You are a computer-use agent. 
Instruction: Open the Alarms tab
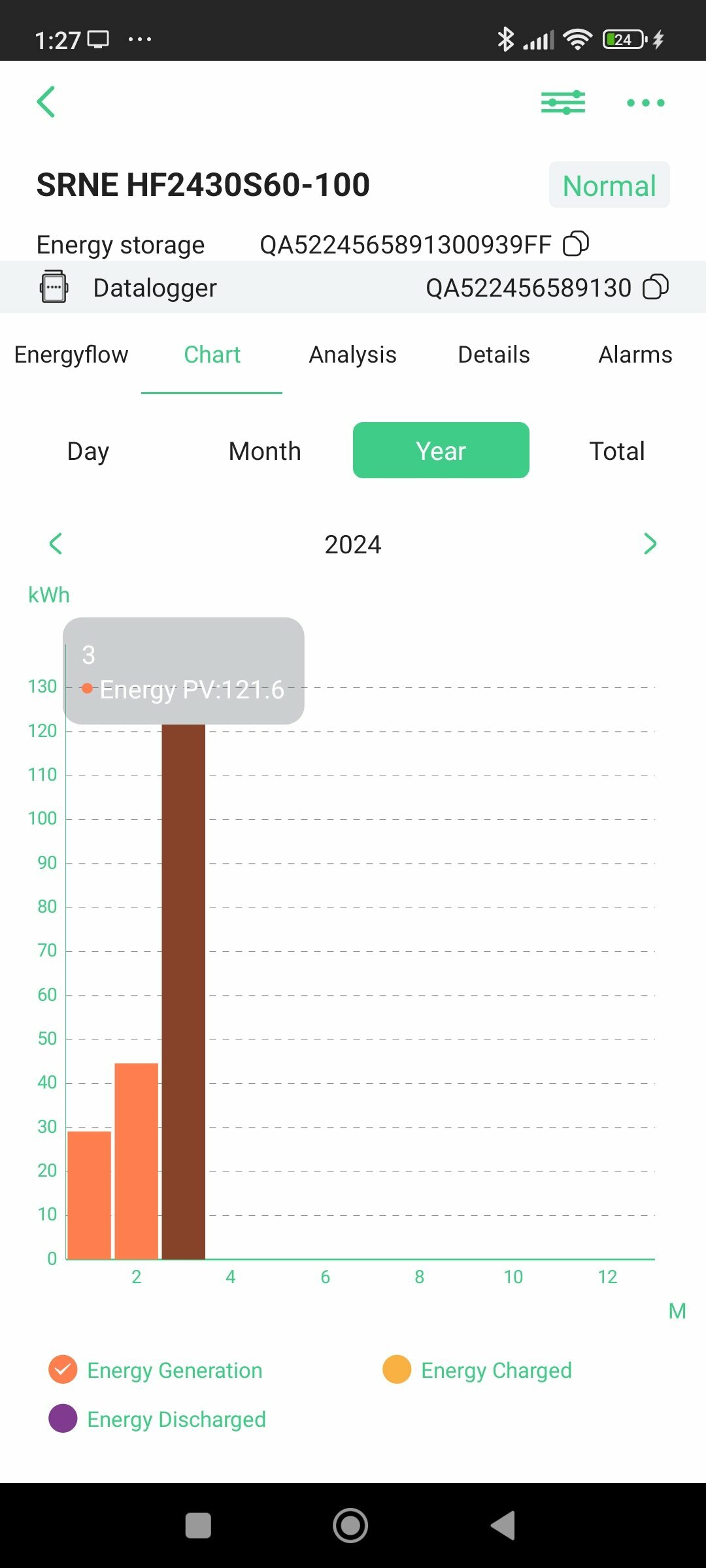[635, 355]
